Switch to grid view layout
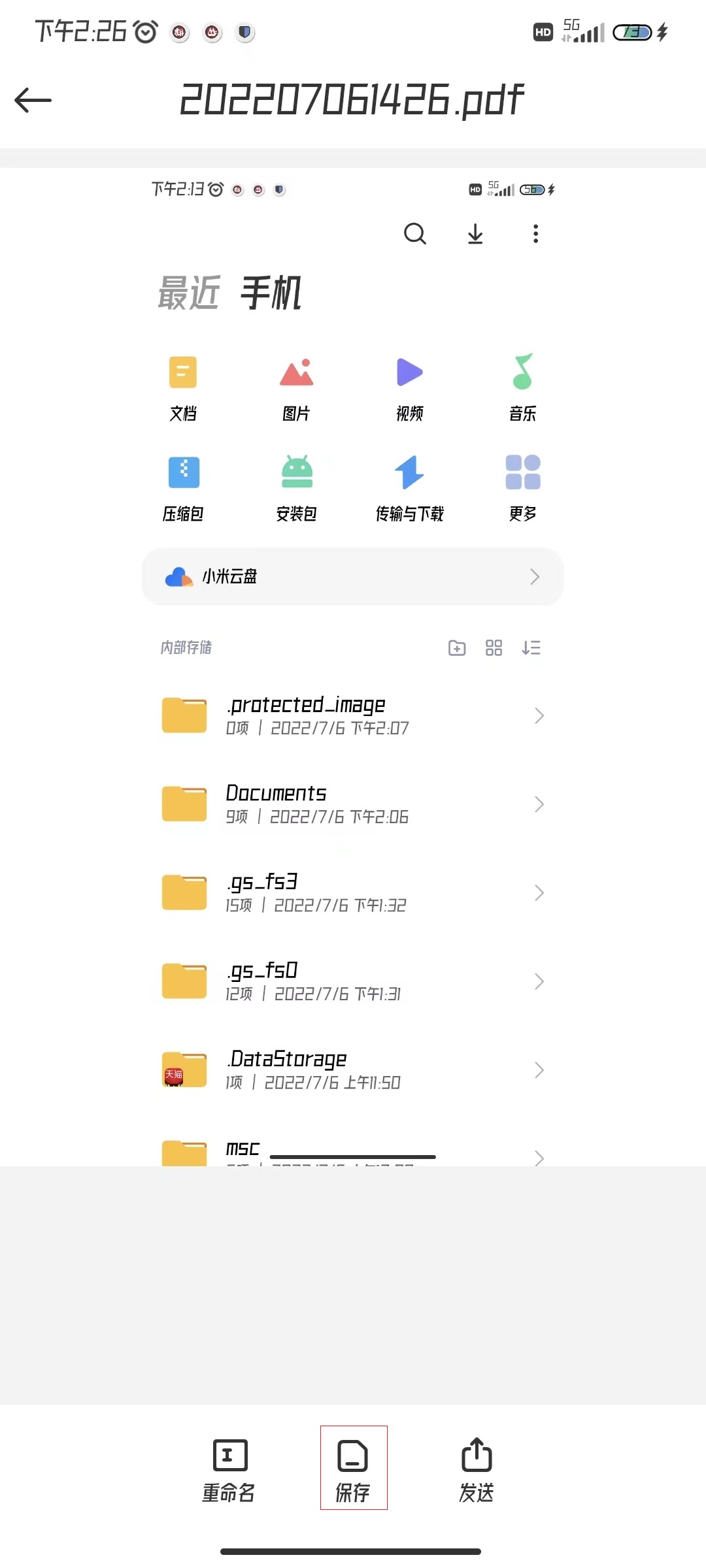Image resolution: width=706 pixels, height=1568 pixels. [x=494, y=647]
